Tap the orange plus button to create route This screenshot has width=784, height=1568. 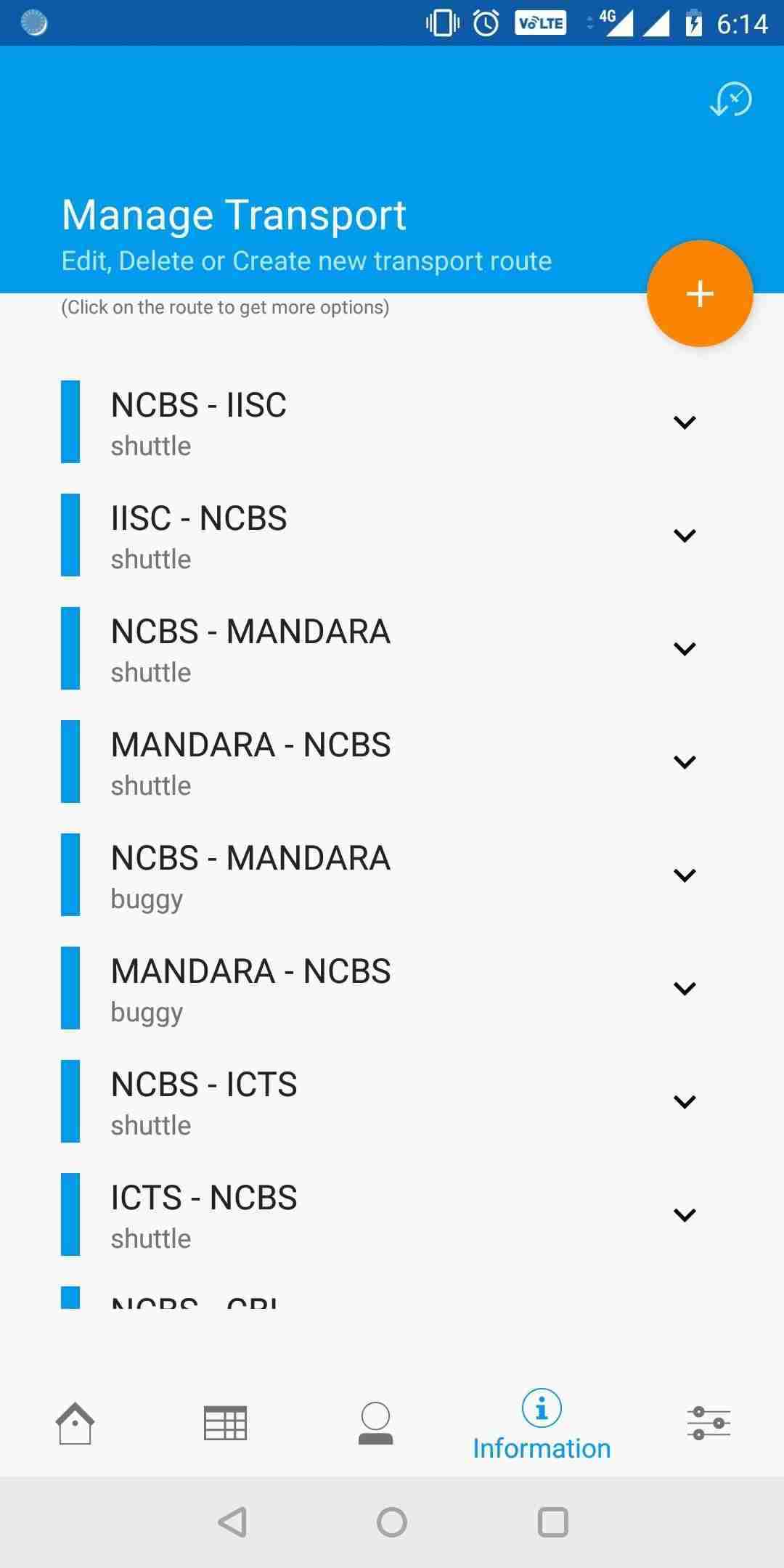click(699, 294)
